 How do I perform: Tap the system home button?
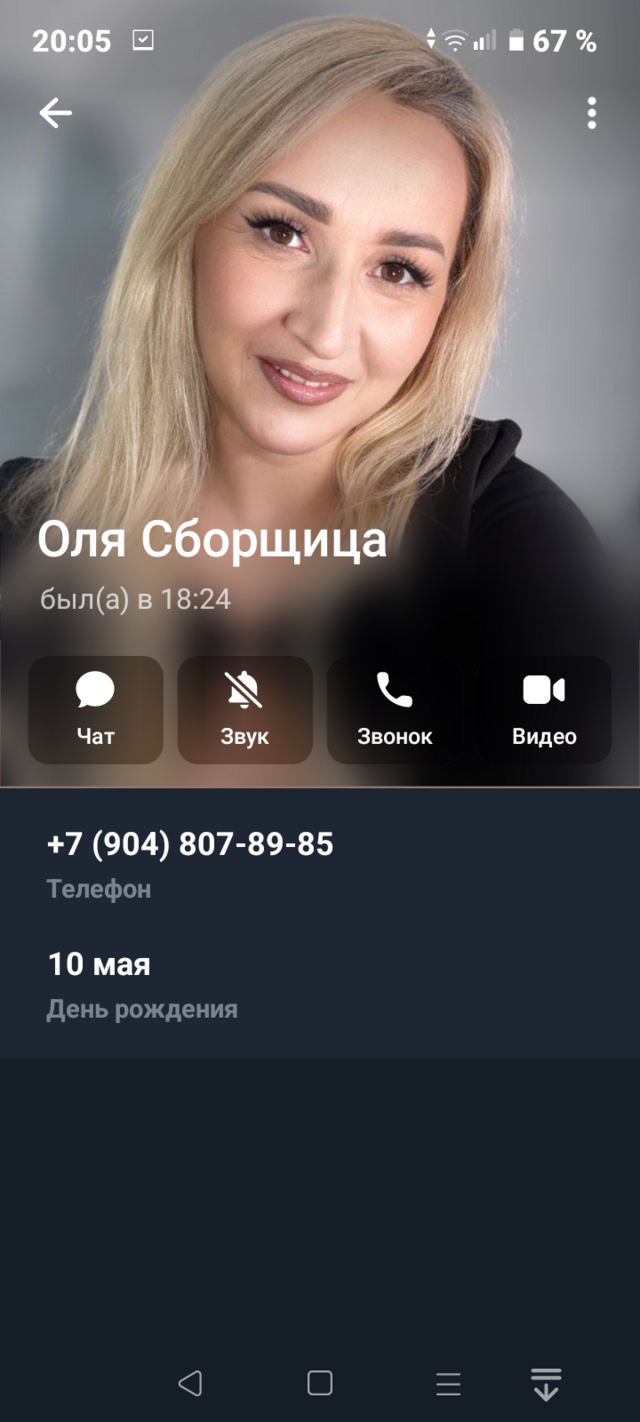(320, 1383)
